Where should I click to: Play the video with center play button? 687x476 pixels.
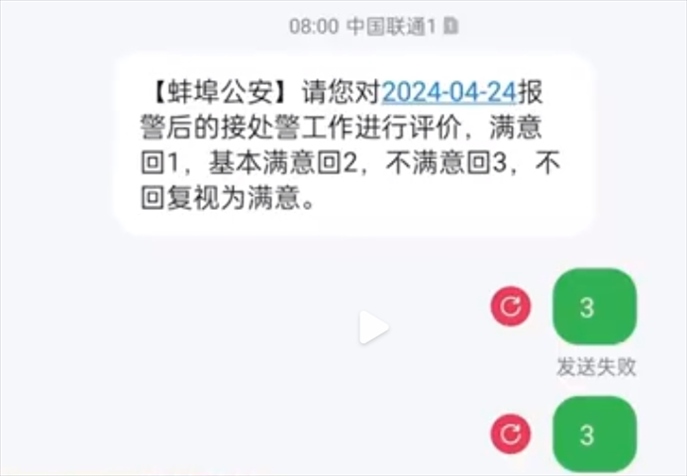pyautogui.click(x=373, y=326)
